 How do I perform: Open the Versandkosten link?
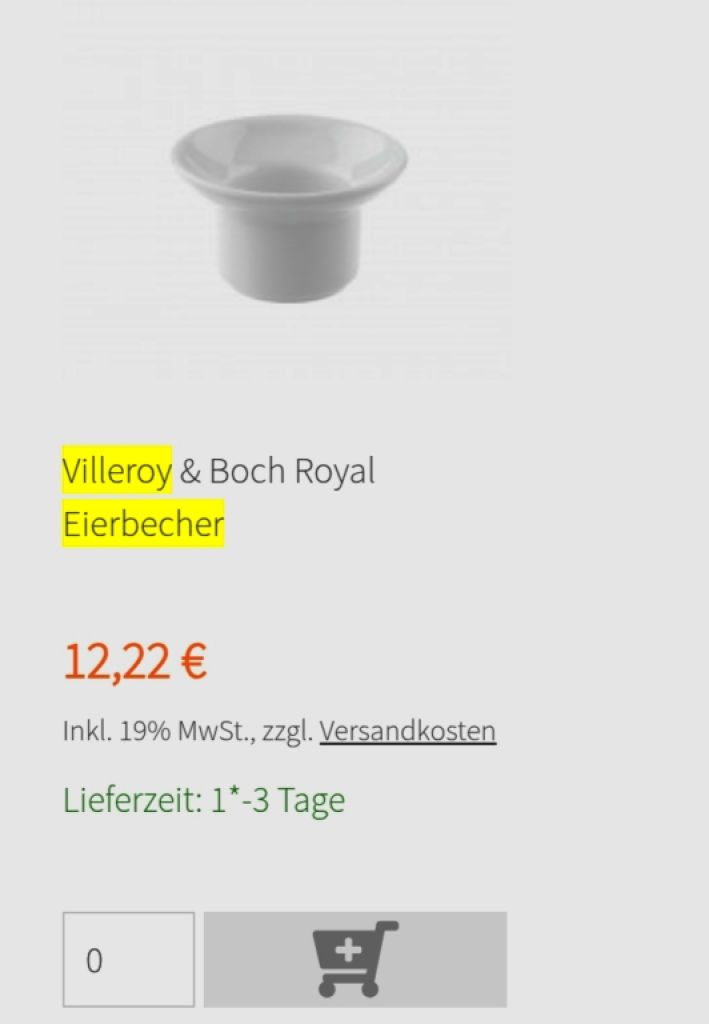[407, 731]
